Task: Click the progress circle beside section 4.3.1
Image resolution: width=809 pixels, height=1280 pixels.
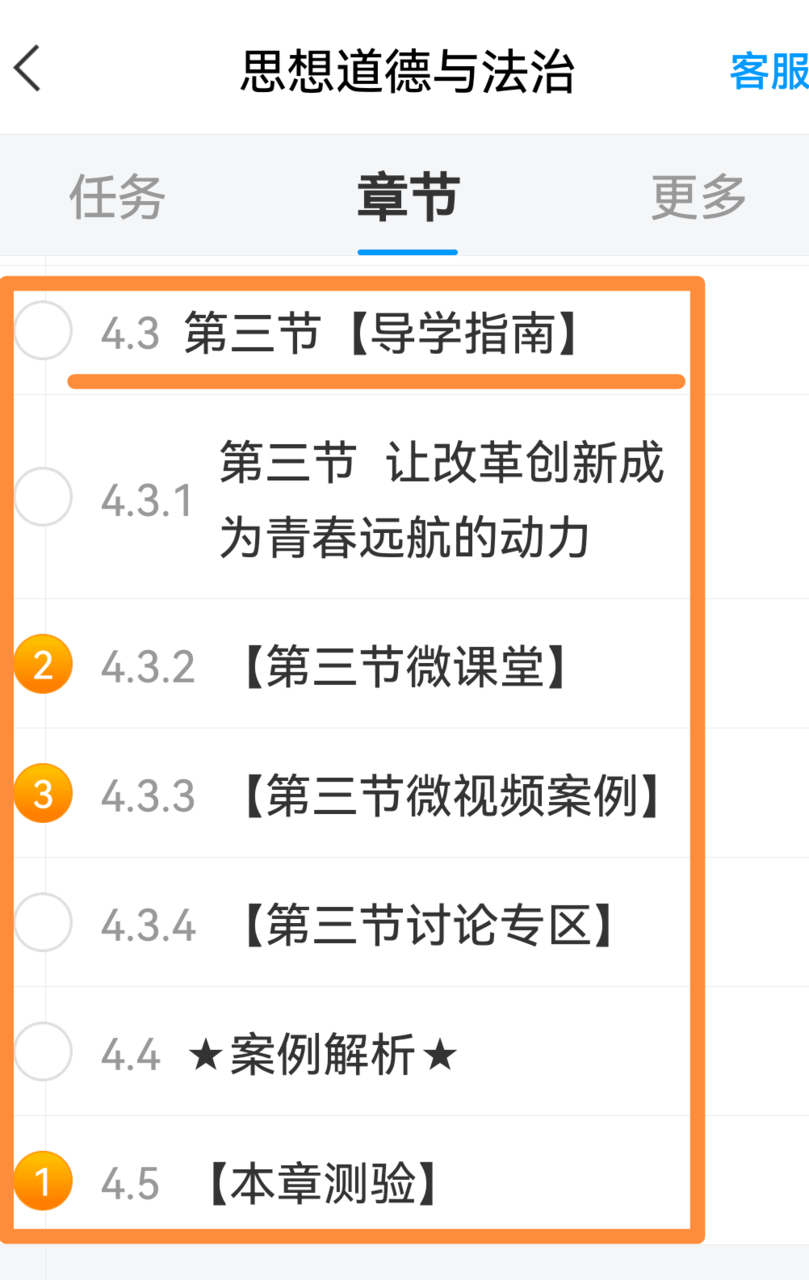Action: coord(43,497)
